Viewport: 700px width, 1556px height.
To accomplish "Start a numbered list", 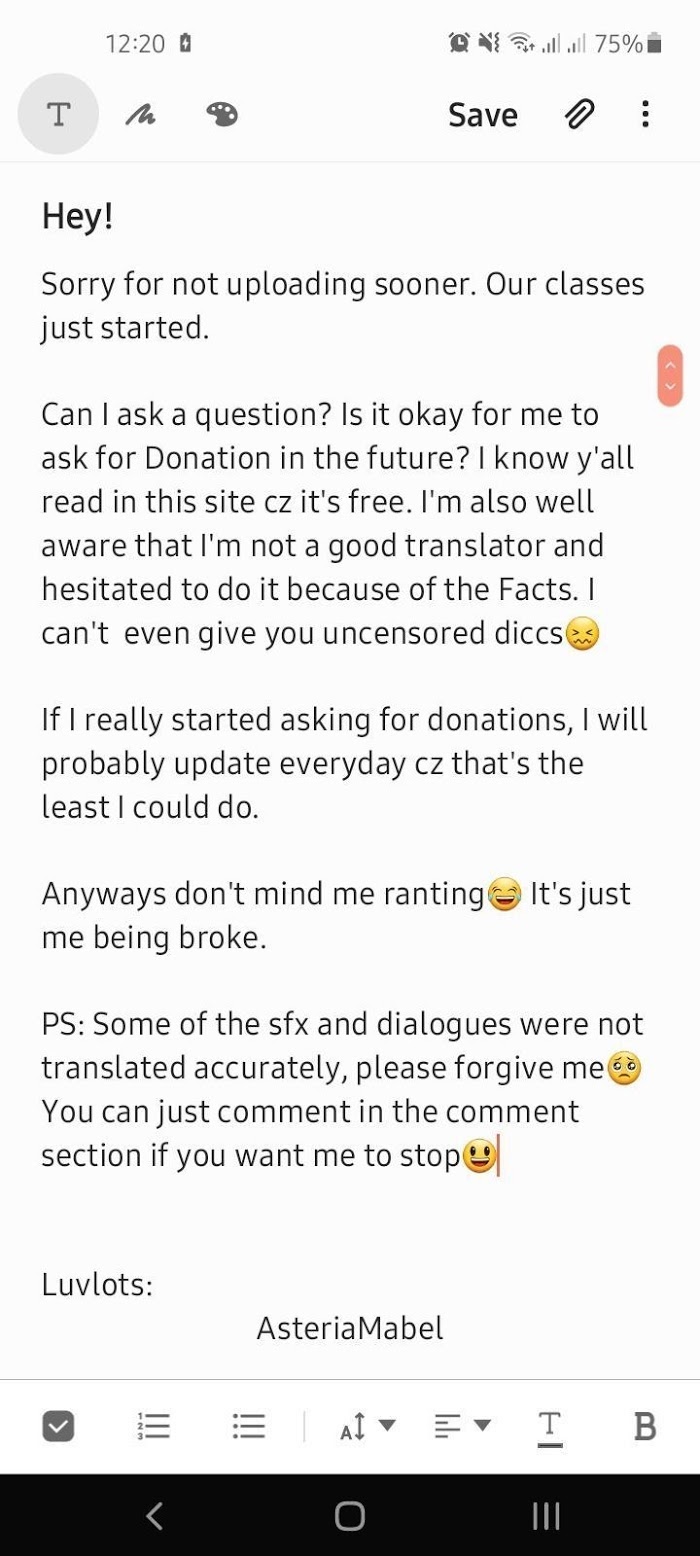I will pyautogui.click(x=154, y=1425).
